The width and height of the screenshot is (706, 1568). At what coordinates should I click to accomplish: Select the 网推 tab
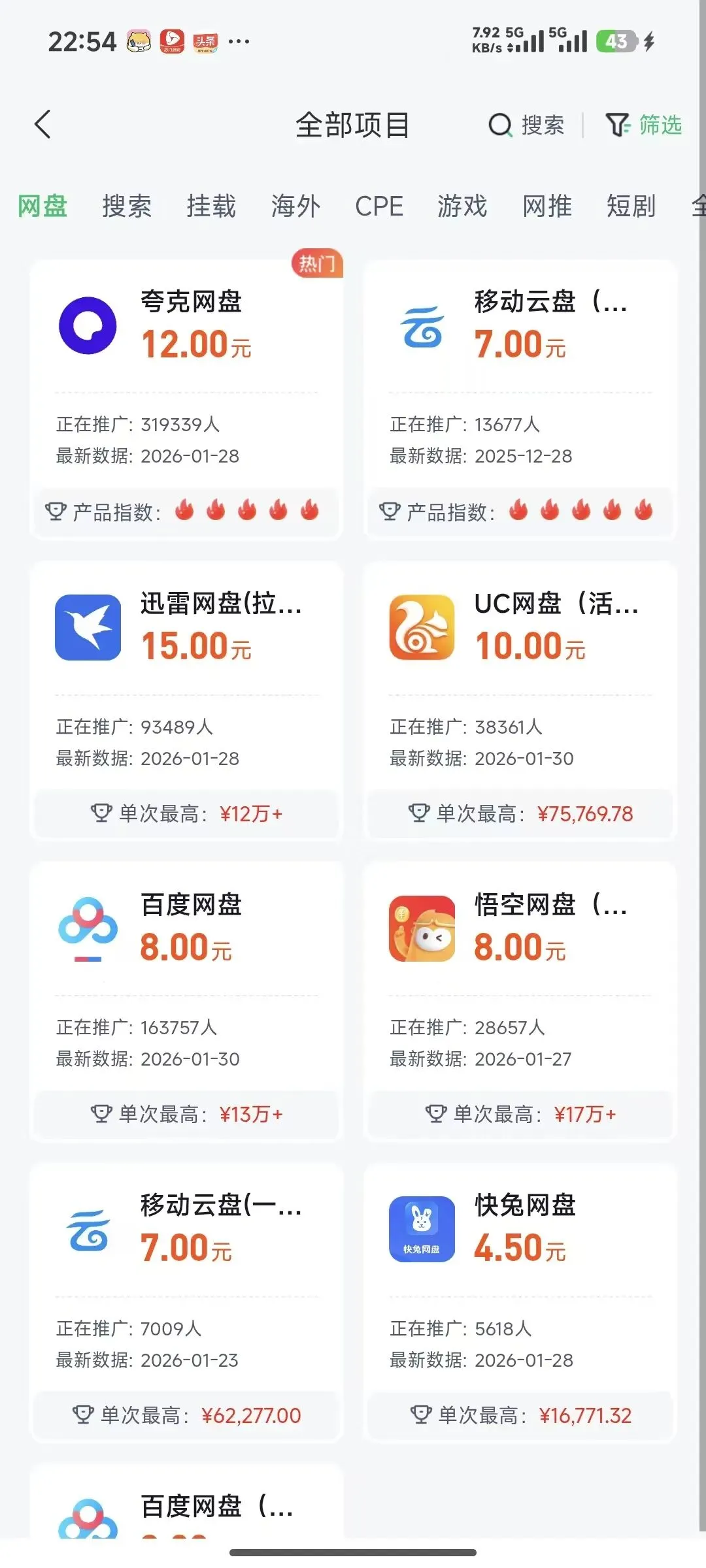547,206
